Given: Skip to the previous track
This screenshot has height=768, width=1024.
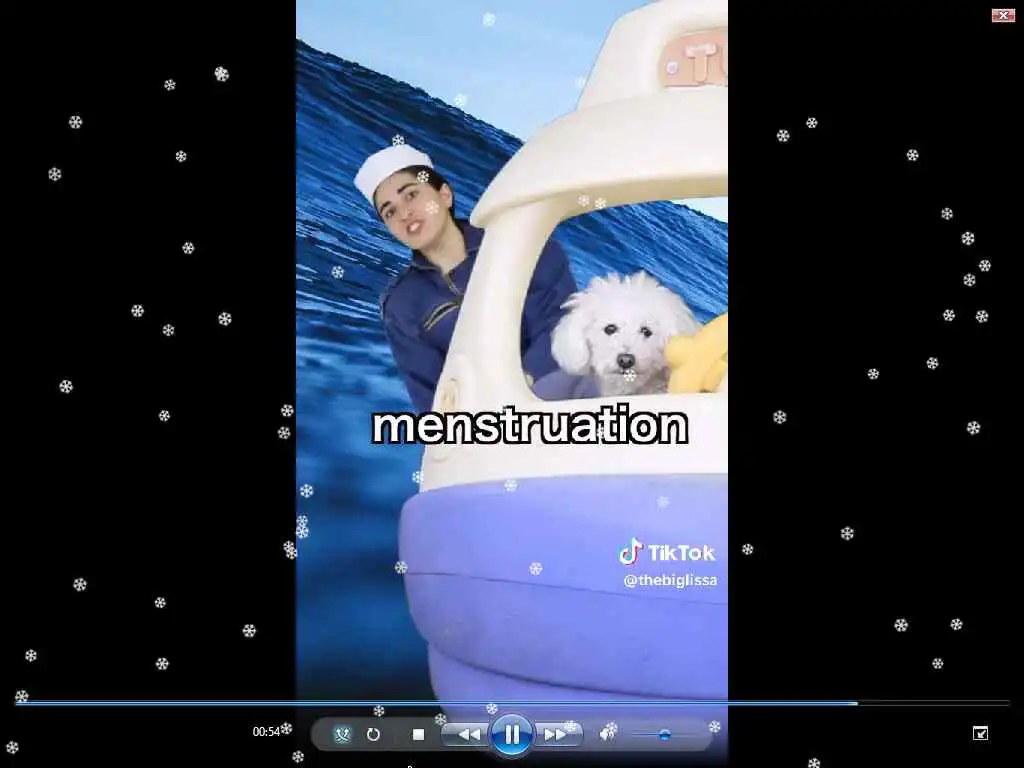Looking at the screenshot, I should point(466,735).
